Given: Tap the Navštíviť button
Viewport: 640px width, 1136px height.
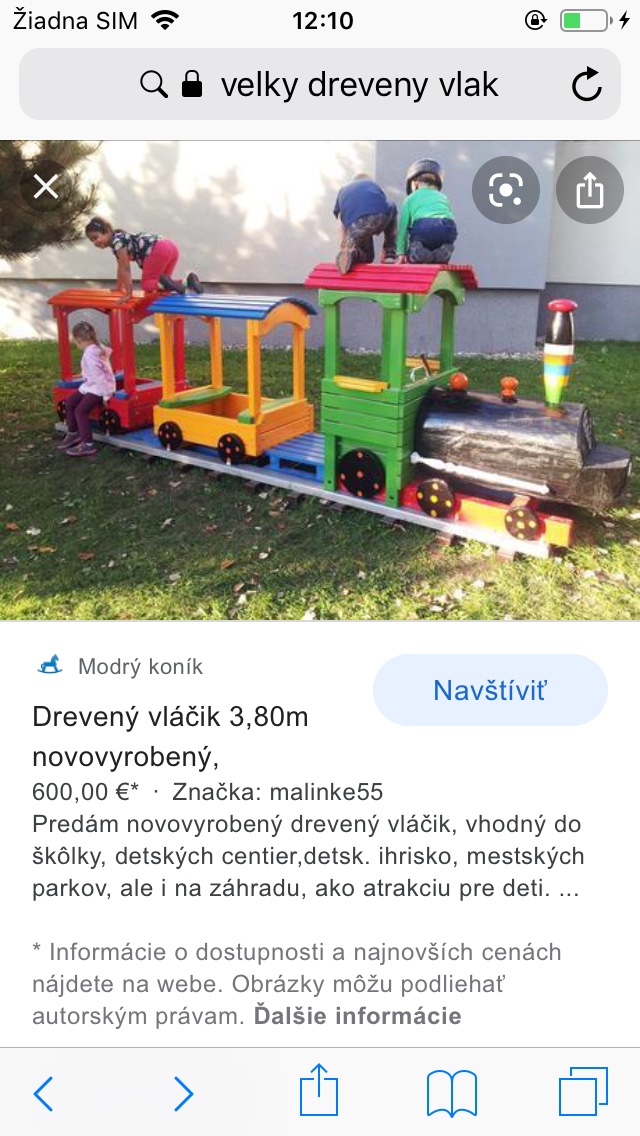Looking at the screenshot, I should pos(490,690).
